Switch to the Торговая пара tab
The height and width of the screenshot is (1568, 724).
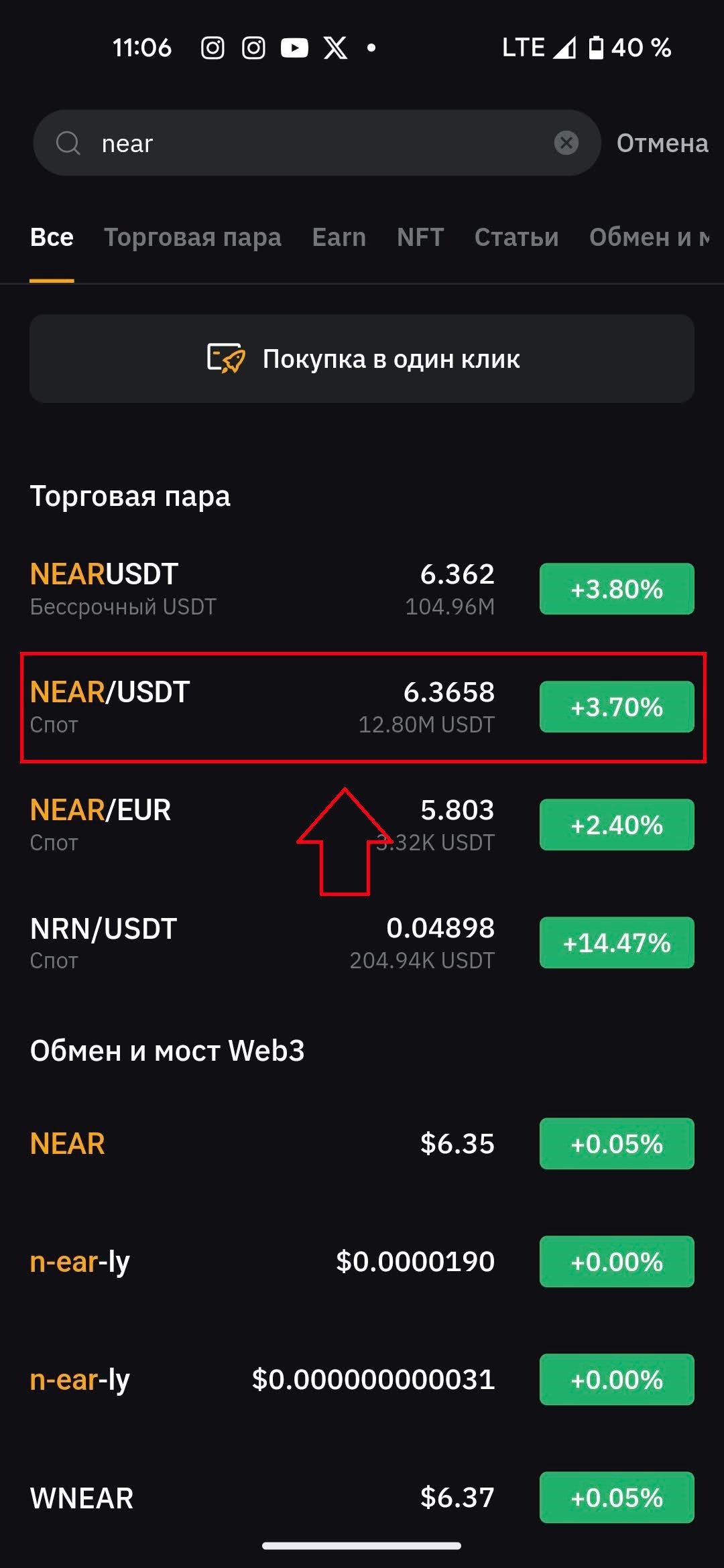pyautogui.click(x=192, y=237)
